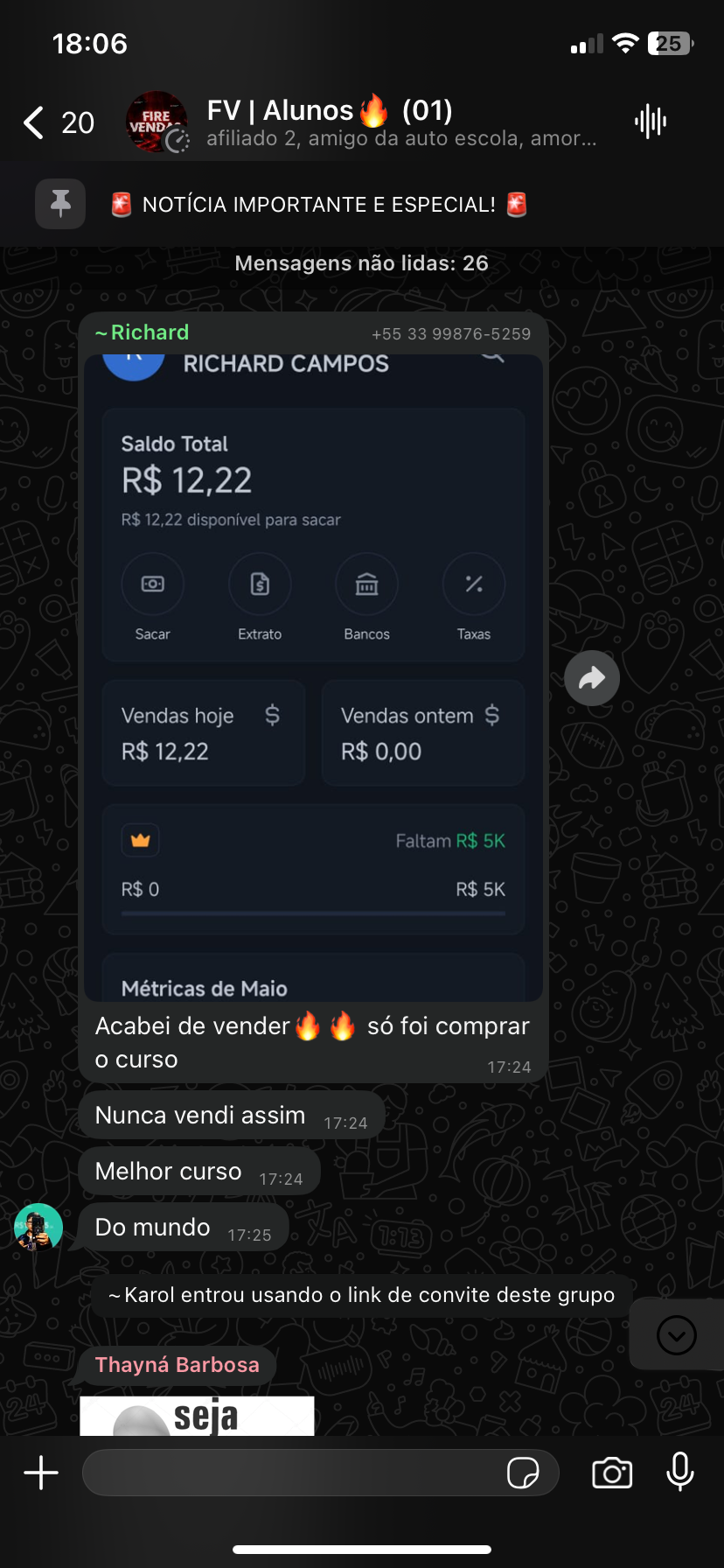Tap the R$5K goal progress bar
724x1568 pixels.
coord(313,915)
